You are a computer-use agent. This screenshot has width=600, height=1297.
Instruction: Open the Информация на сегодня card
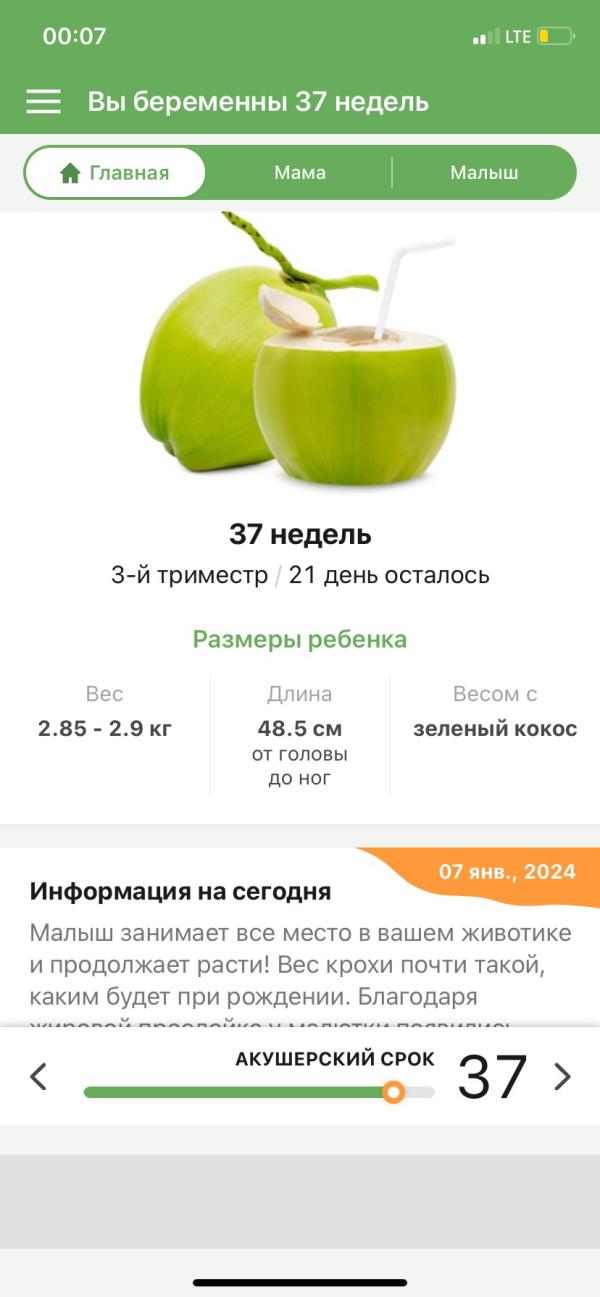(x=300, y=940)
